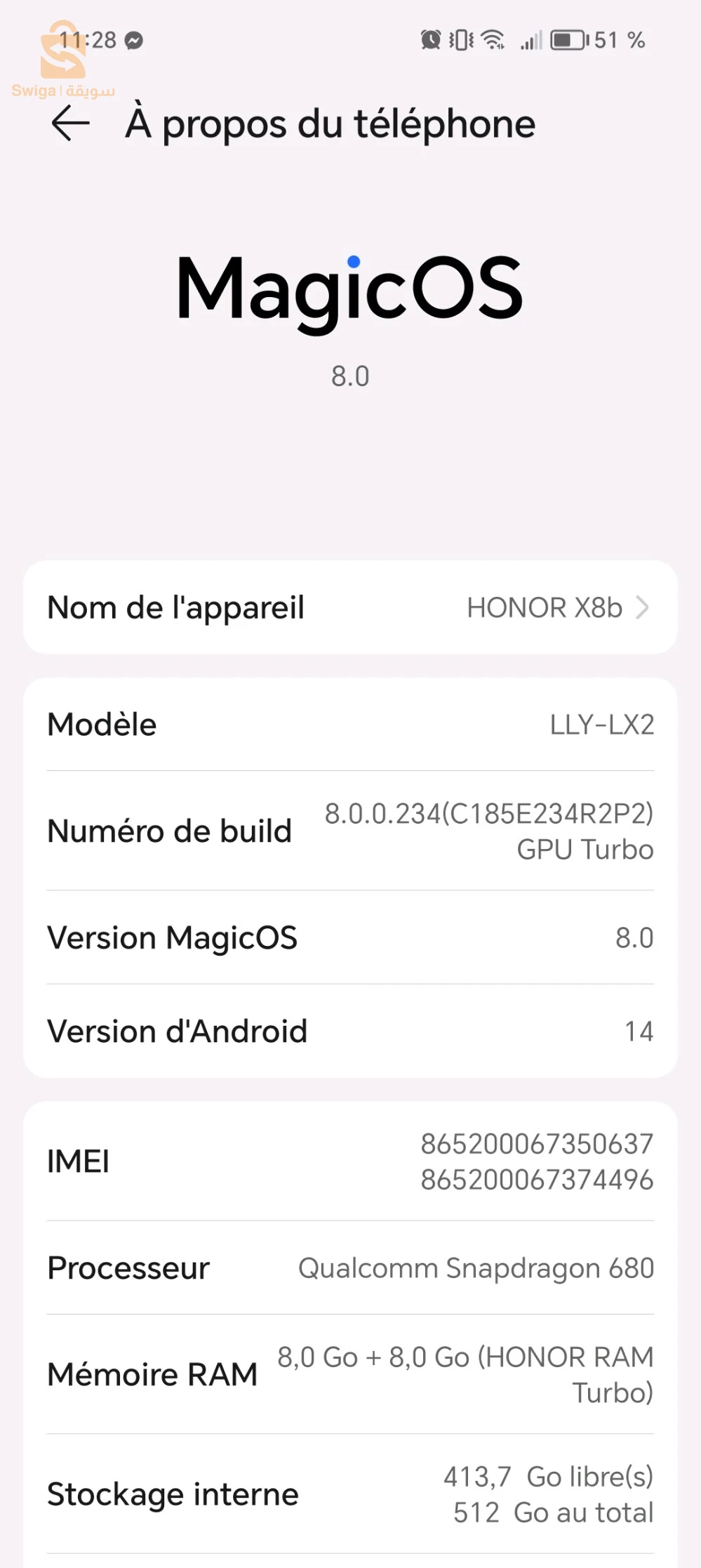Tap the Version d'Android row showing 14

point(351,1031)
